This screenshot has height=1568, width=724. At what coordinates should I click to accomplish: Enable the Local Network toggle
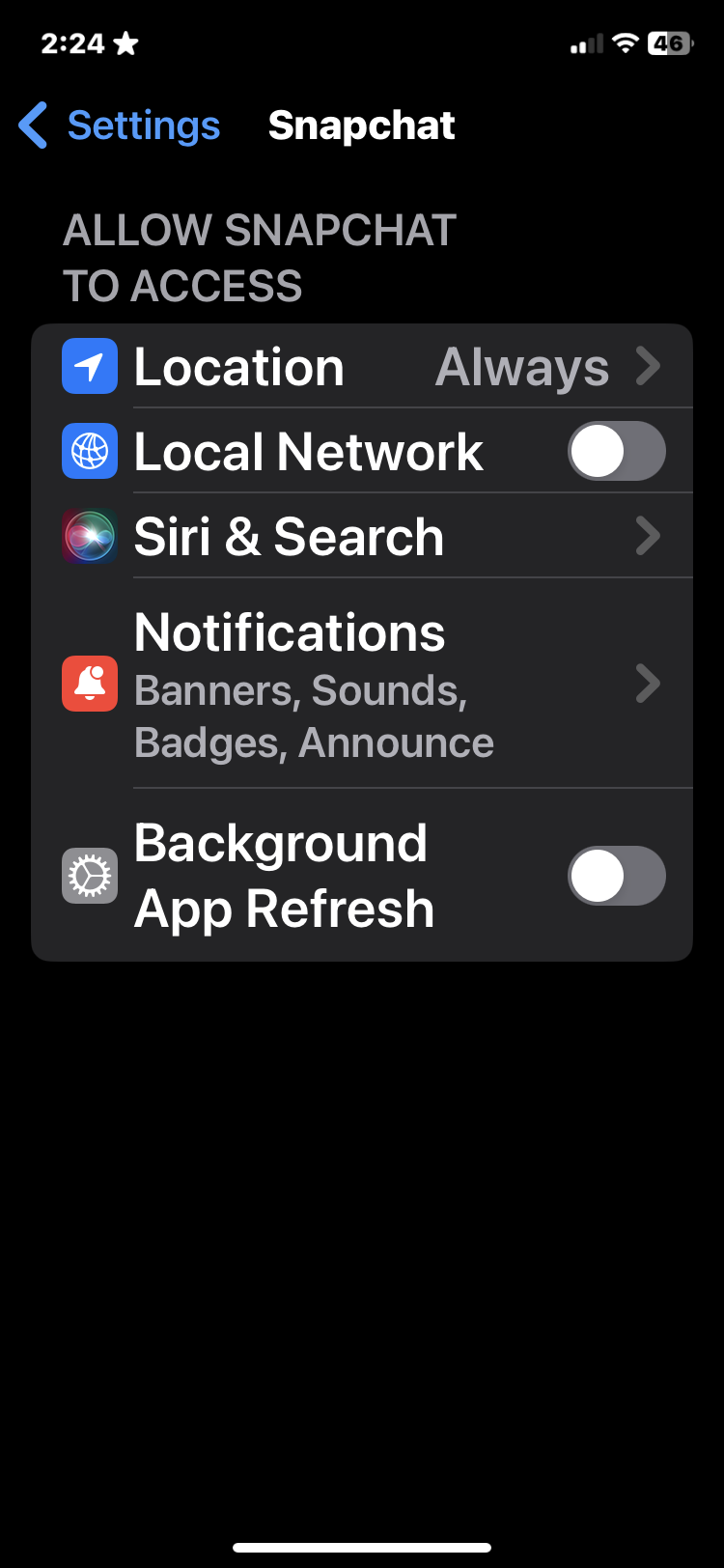(616, 452)
